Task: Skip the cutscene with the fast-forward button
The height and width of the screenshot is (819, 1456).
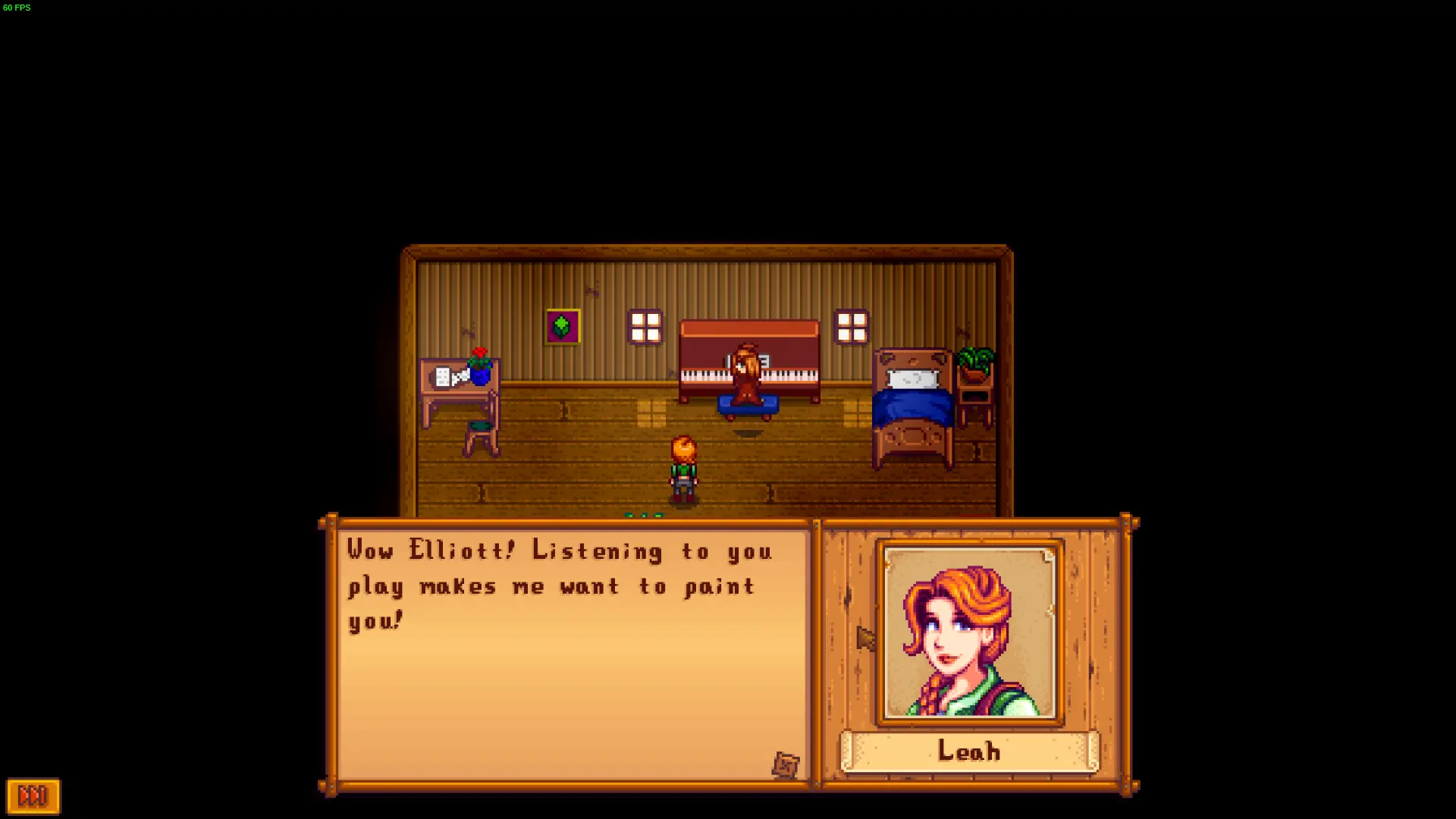Action: click(33, 795)
